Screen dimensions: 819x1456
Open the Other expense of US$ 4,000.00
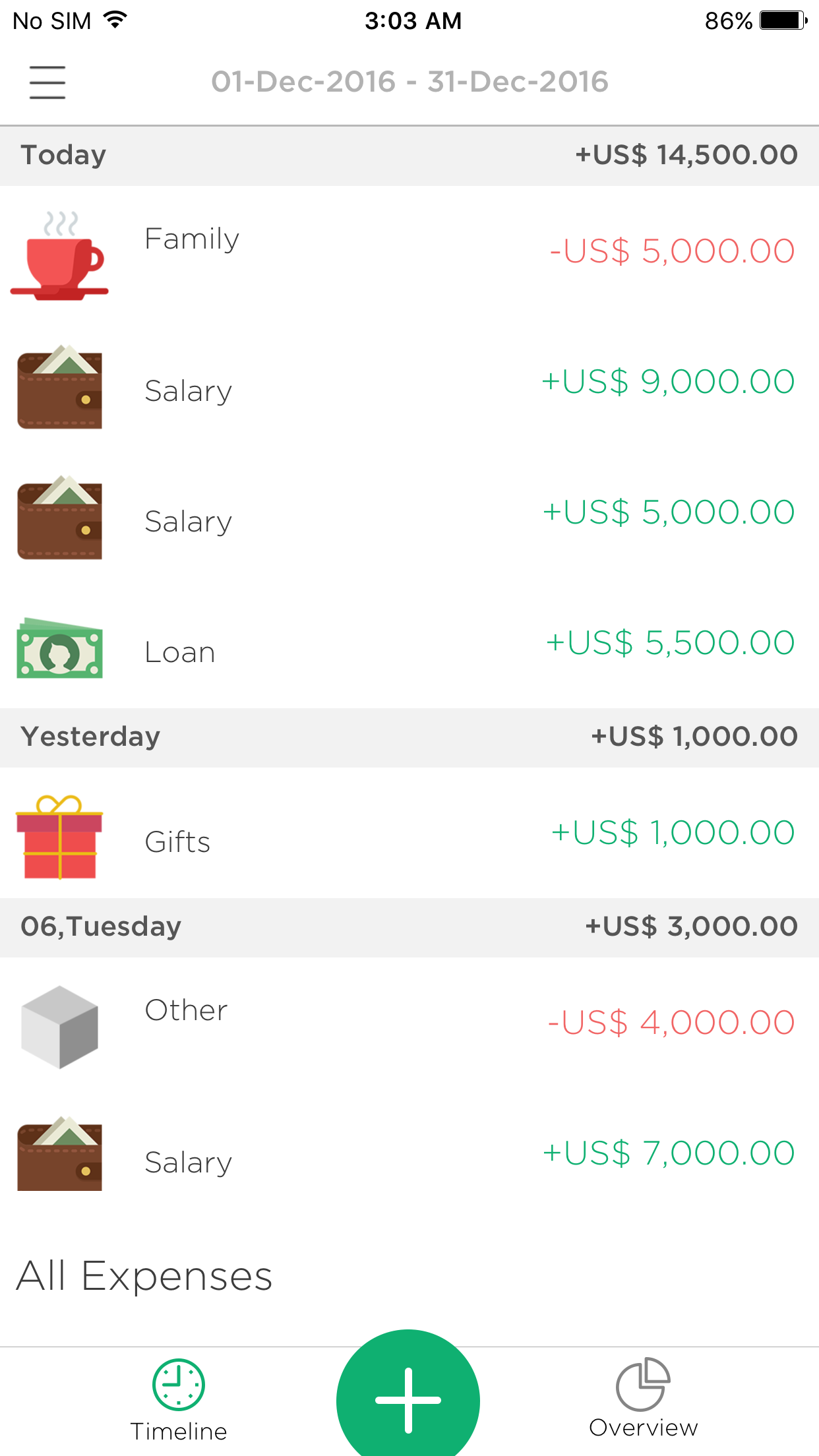tap(409, 1023)
